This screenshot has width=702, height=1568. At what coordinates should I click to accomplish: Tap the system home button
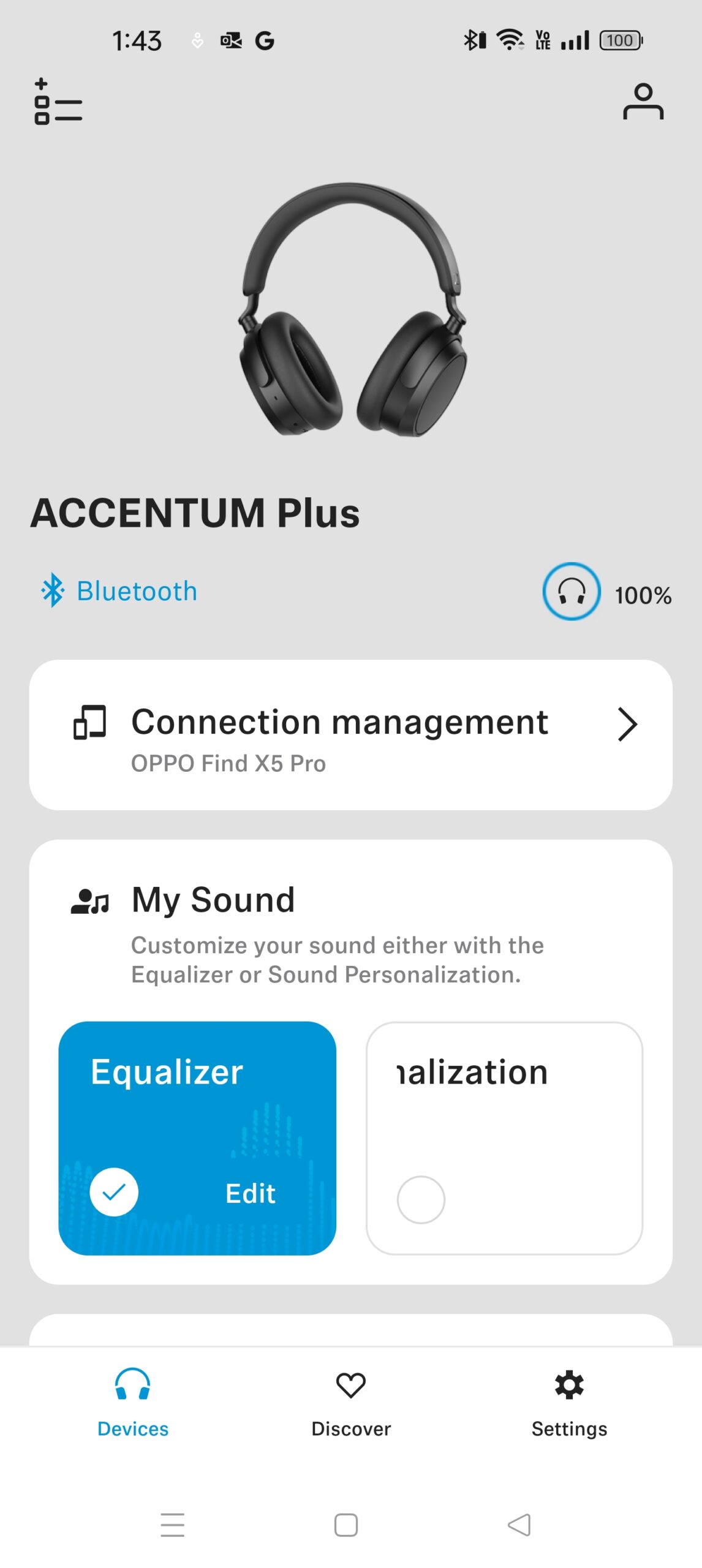point(346,1525)
